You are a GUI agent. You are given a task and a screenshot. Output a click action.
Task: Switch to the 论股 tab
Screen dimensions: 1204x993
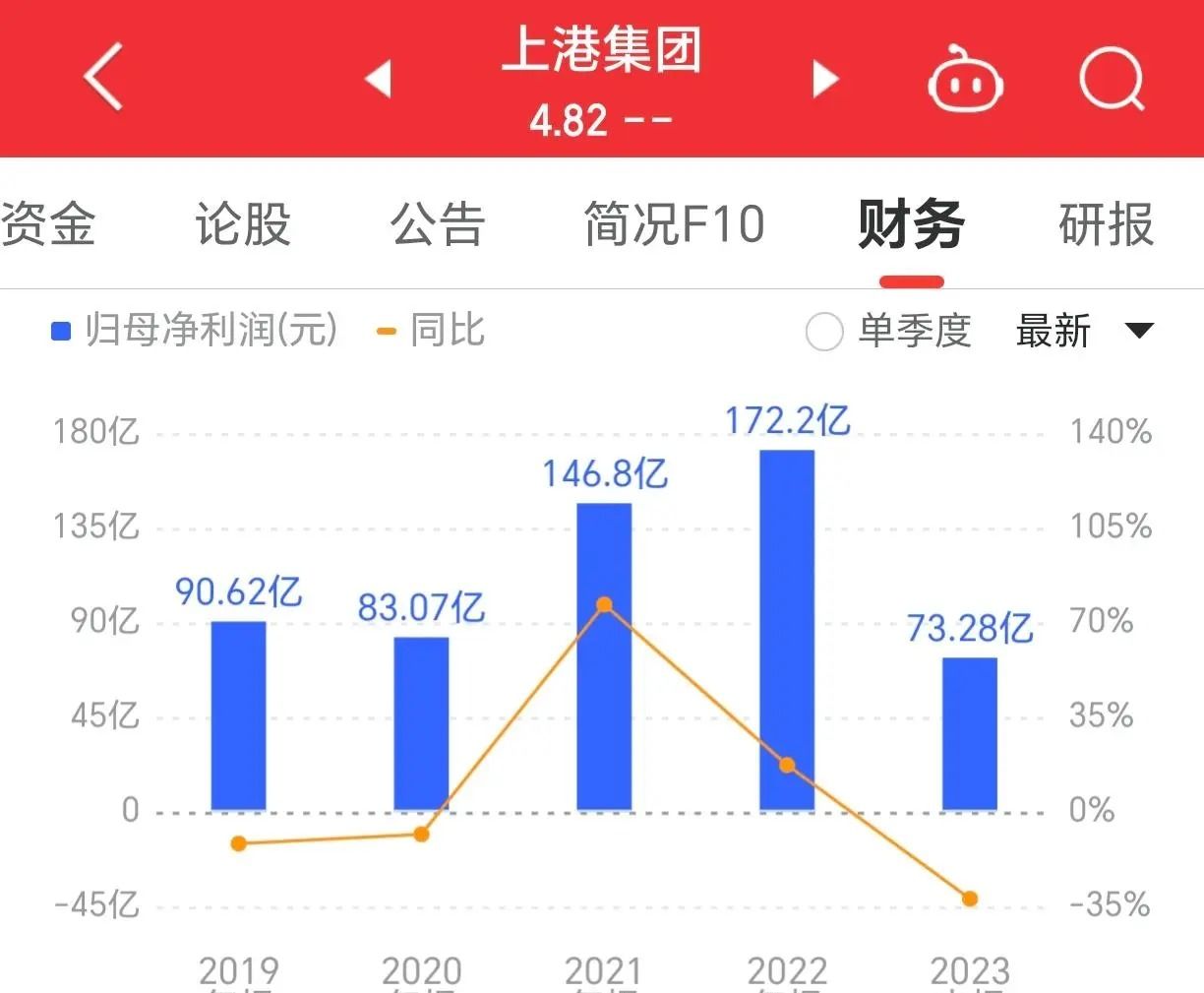pos(243,224)
